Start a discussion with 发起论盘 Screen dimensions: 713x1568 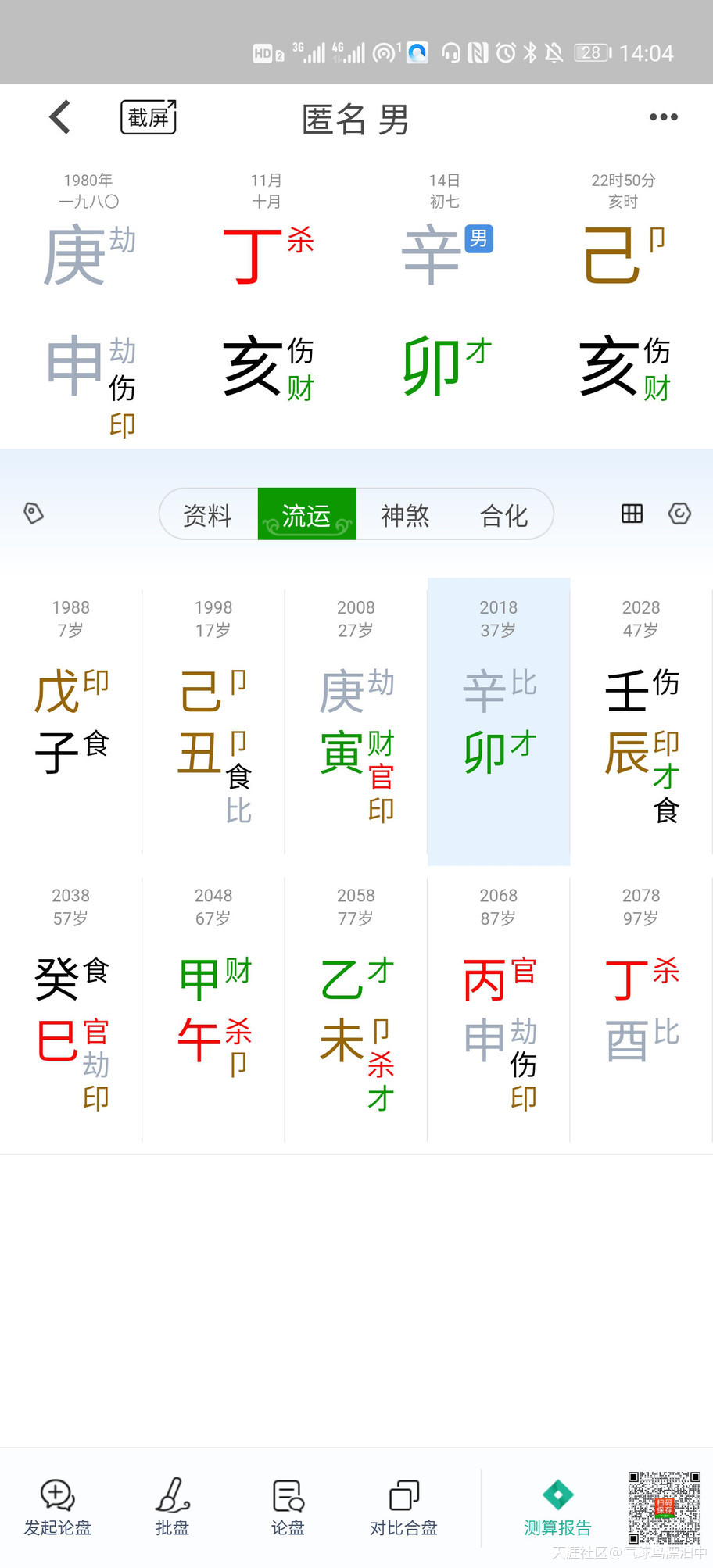[x=57, y=1507]
